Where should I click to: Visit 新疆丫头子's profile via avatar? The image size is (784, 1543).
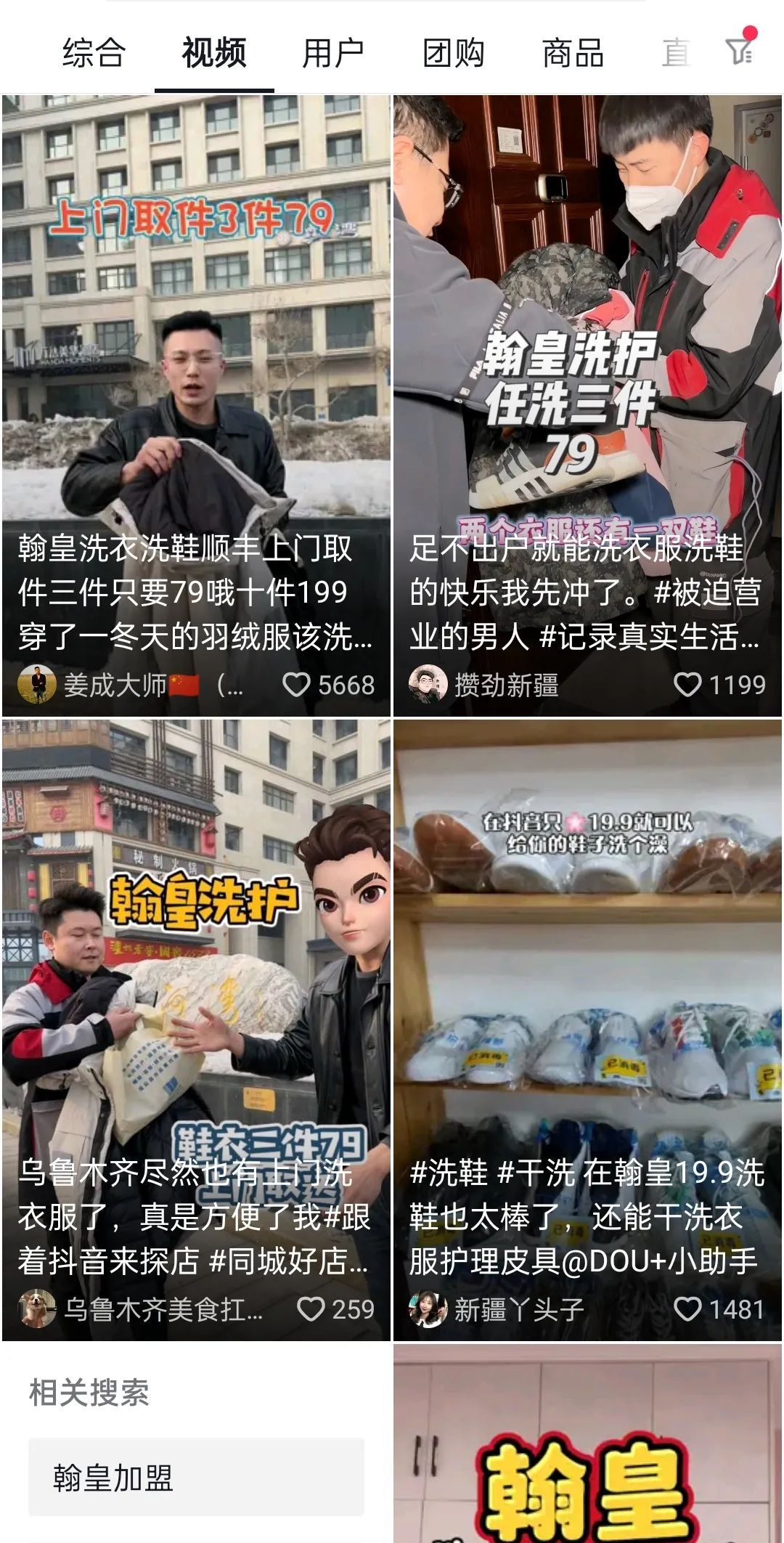coord(428,1309)
